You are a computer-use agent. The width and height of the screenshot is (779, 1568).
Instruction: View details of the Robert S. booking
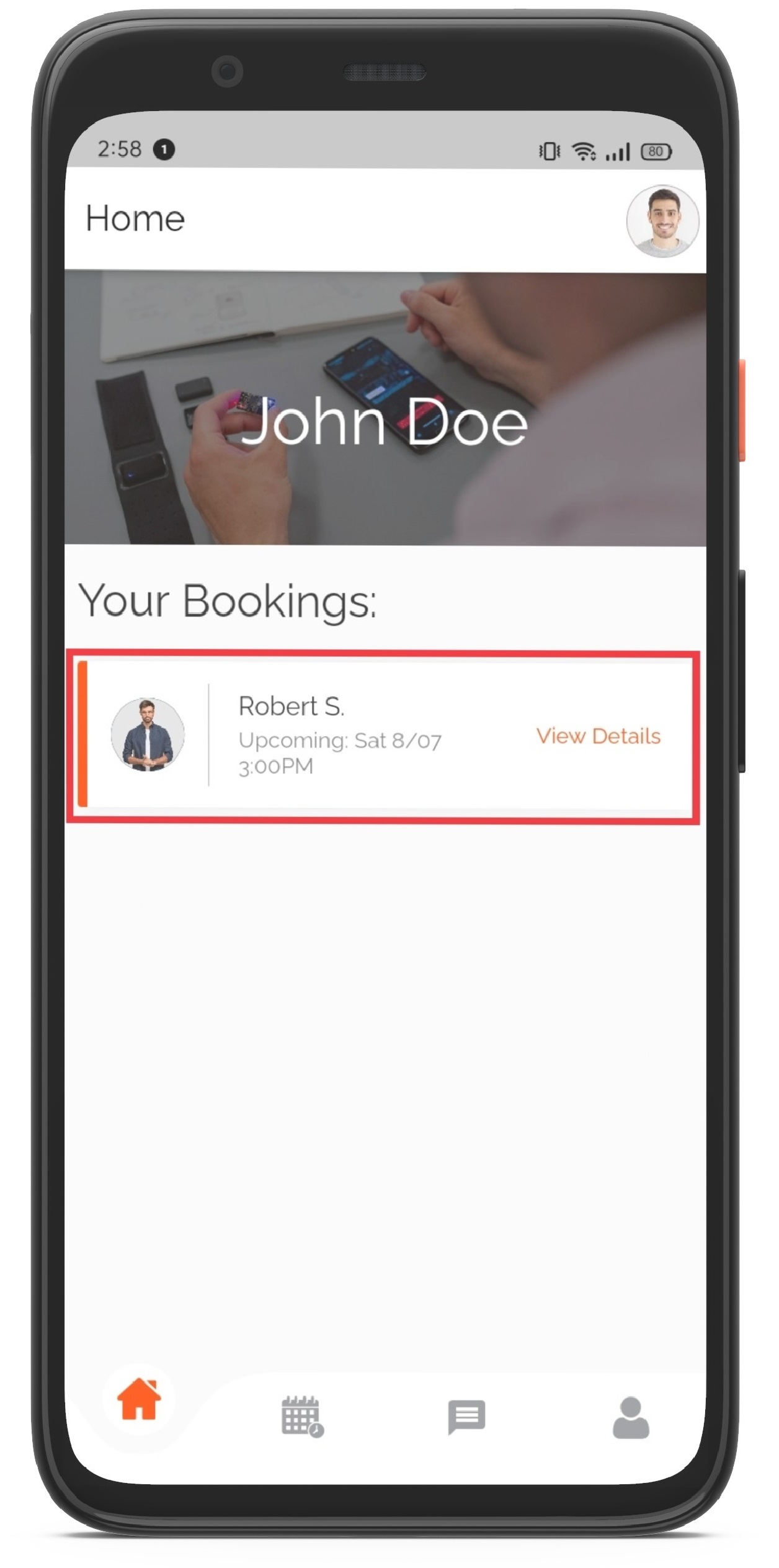[599, 736]
